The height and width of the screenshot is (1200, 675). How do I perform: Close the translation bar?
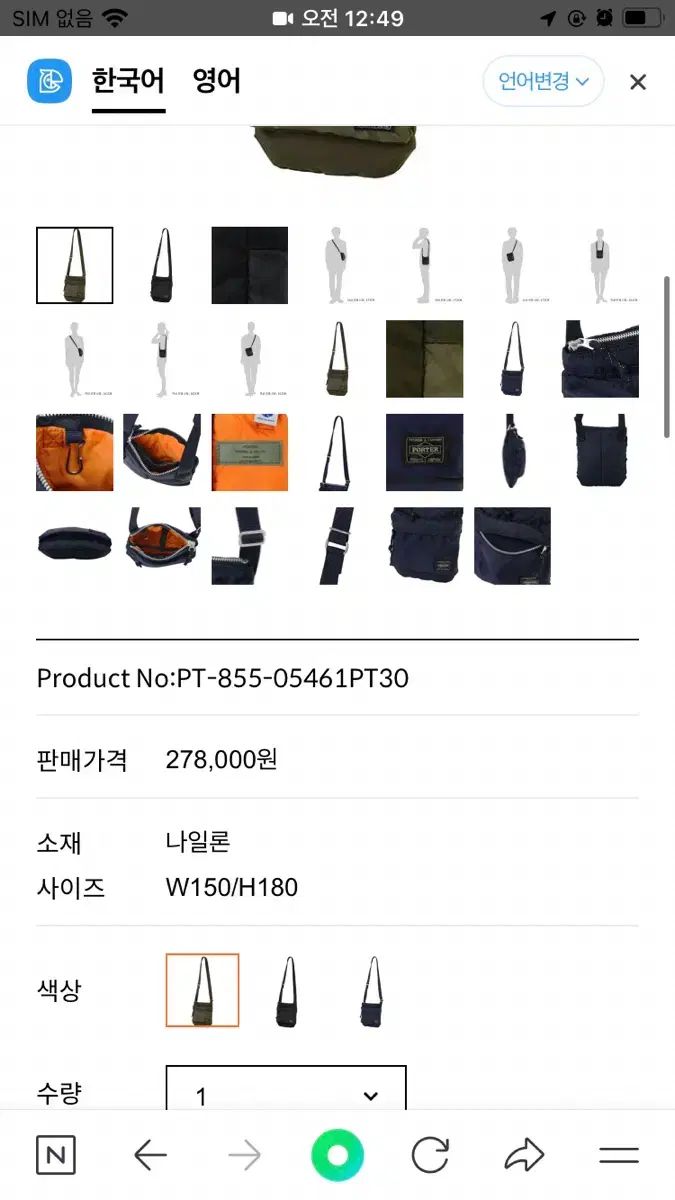[x=637, y=82]
